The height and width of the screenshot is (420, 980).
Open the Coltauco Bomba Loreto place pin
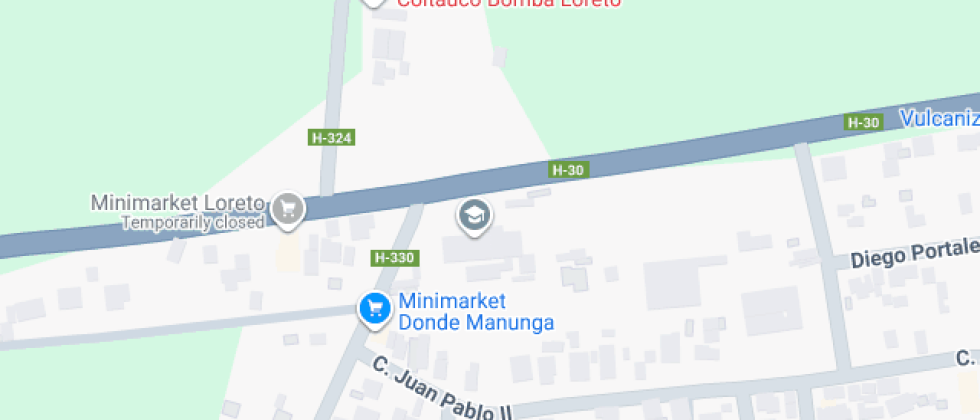coord(374,2)
